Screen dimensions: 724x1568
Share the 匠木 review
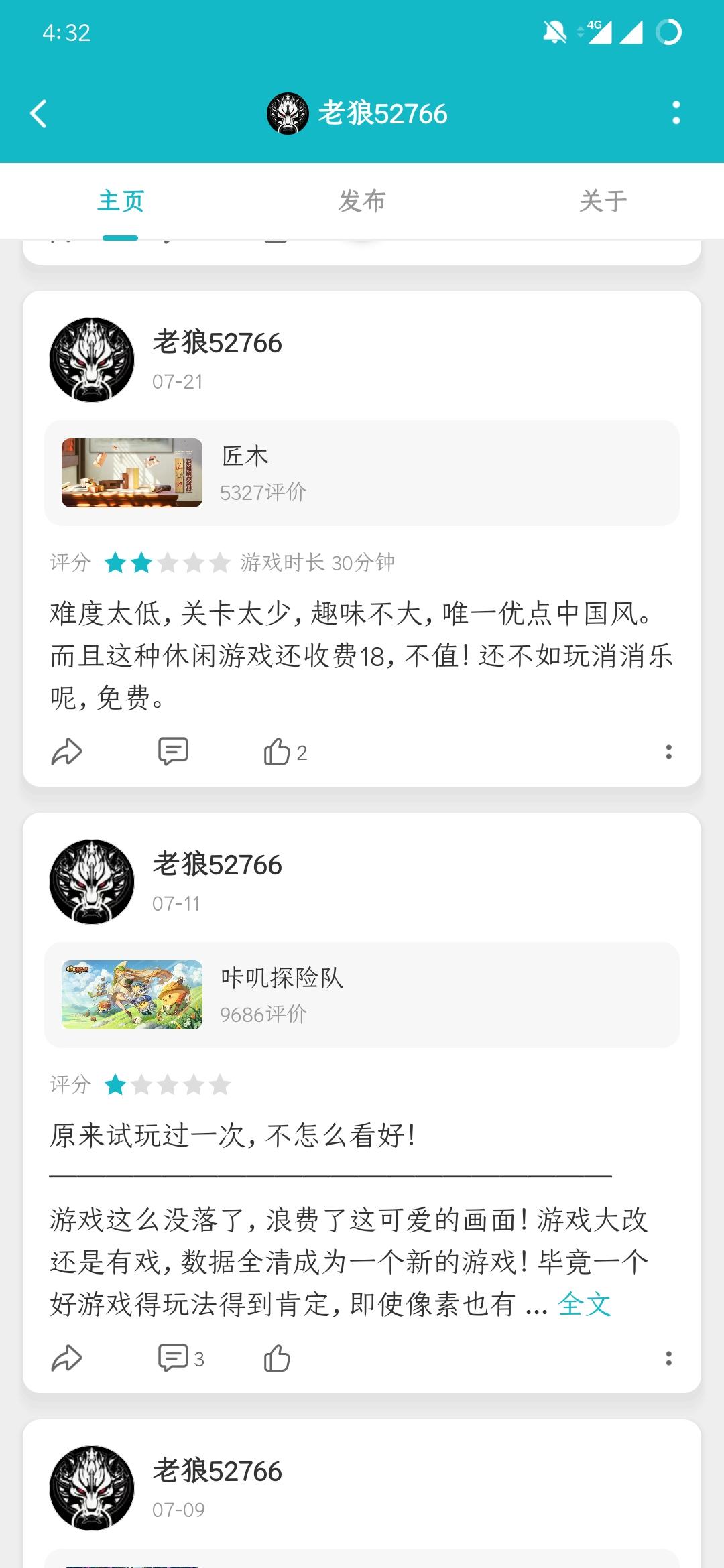point(66,752)
